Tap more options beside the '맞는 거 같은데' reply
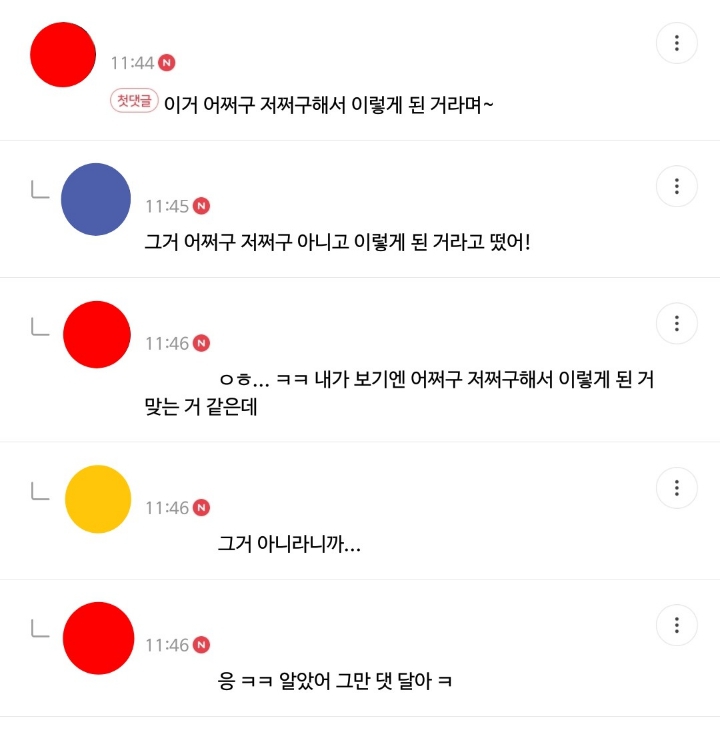The height and width of the screenshot is (738, 720). point(676,323)
